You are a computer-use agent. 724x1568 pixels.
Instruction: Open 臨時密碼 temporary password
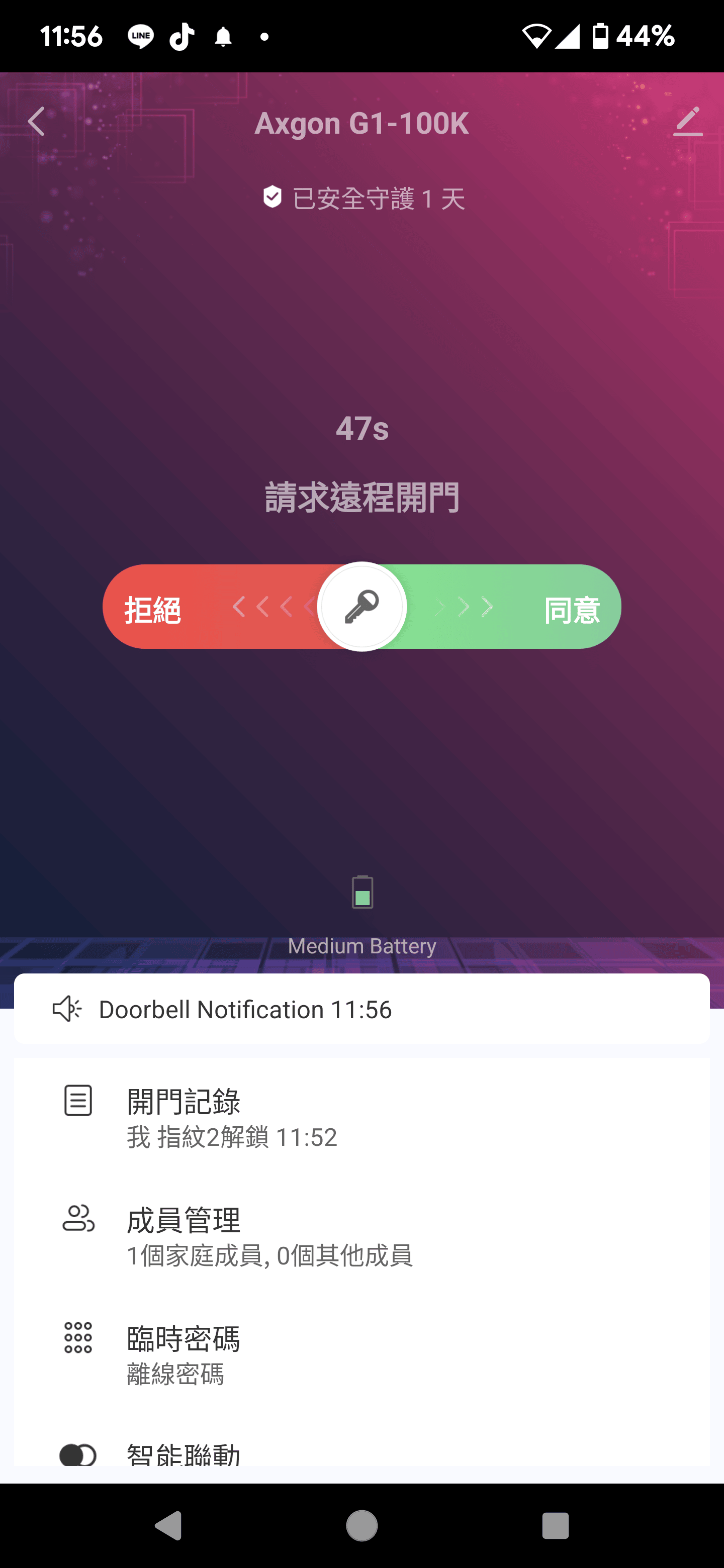(361, 1354)
